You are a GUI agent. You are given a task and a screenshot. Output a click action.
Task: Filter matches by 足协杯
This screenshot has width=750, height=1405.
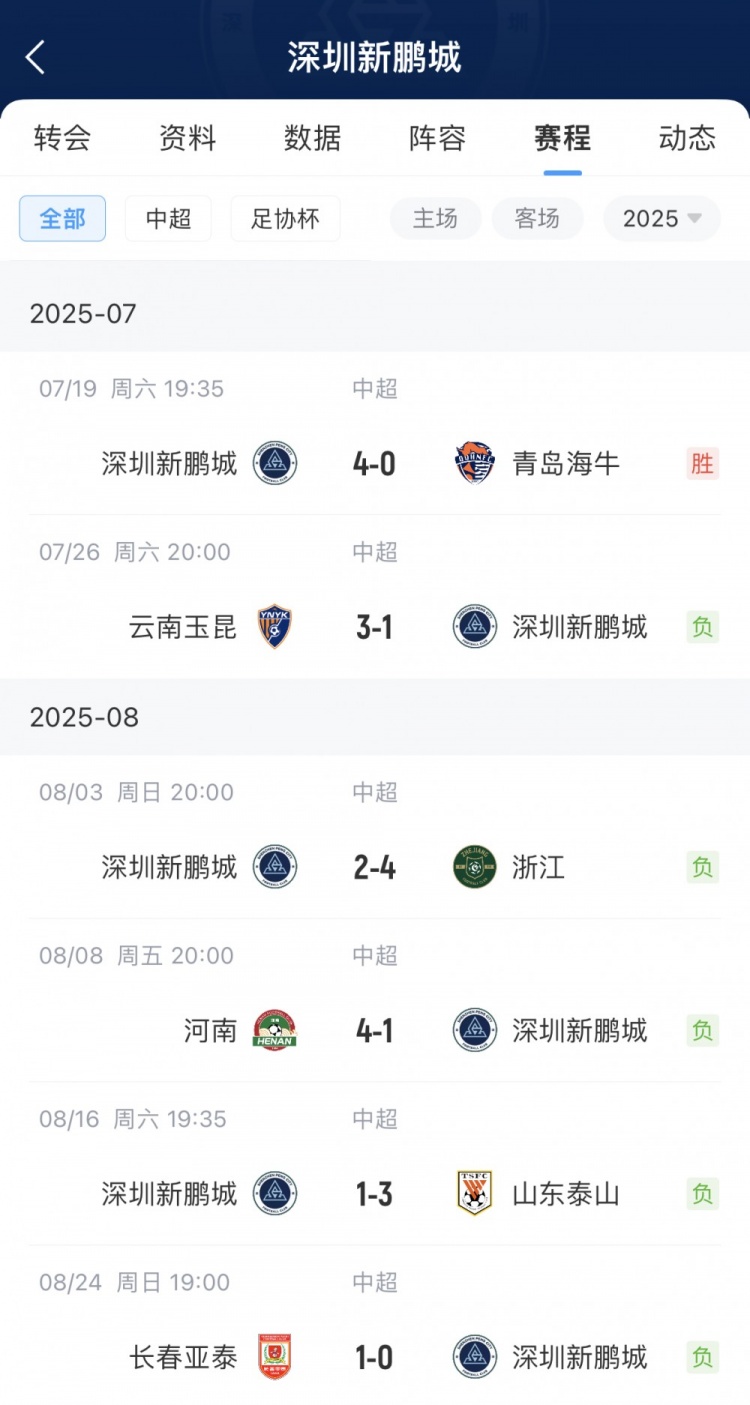(x=285, y=219)
